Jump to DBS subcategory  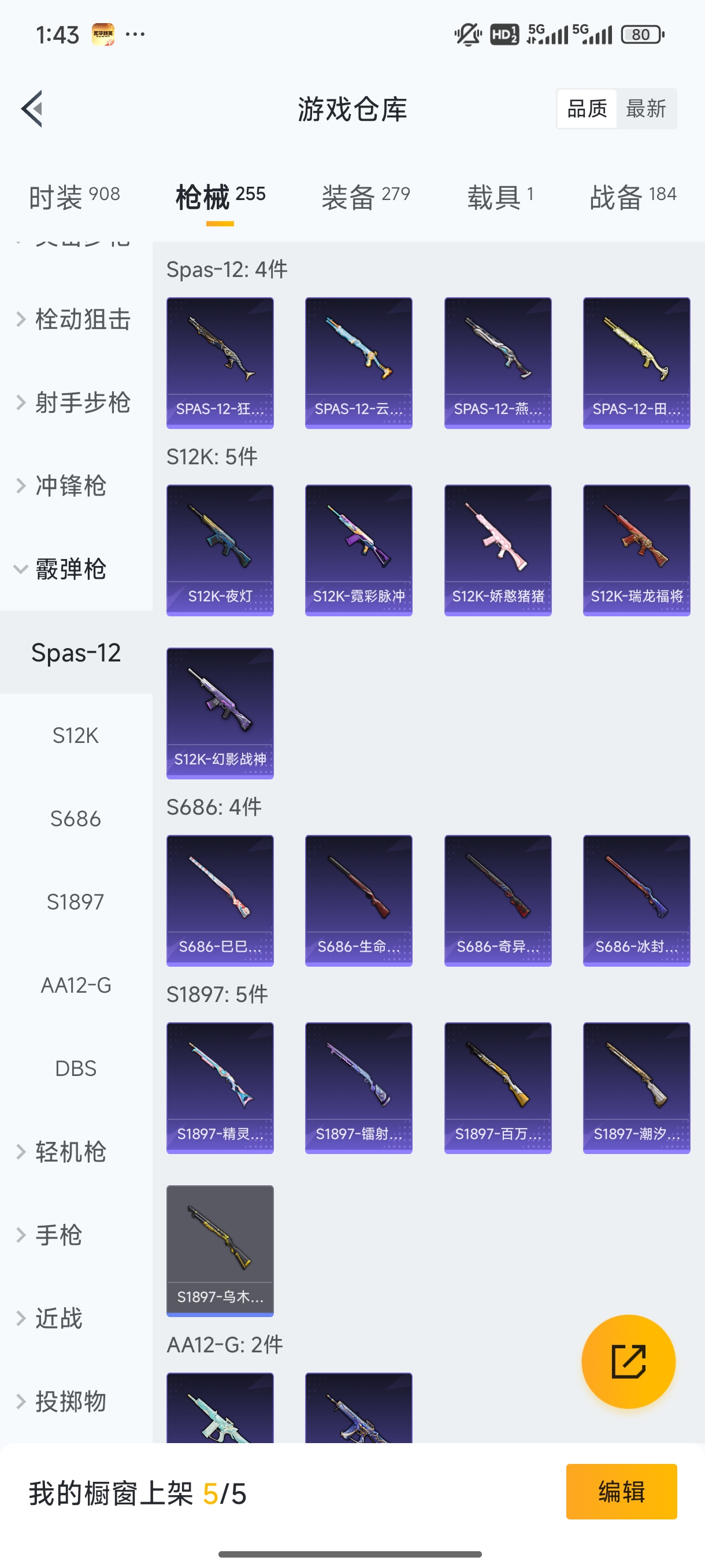tap(76, 1068)
